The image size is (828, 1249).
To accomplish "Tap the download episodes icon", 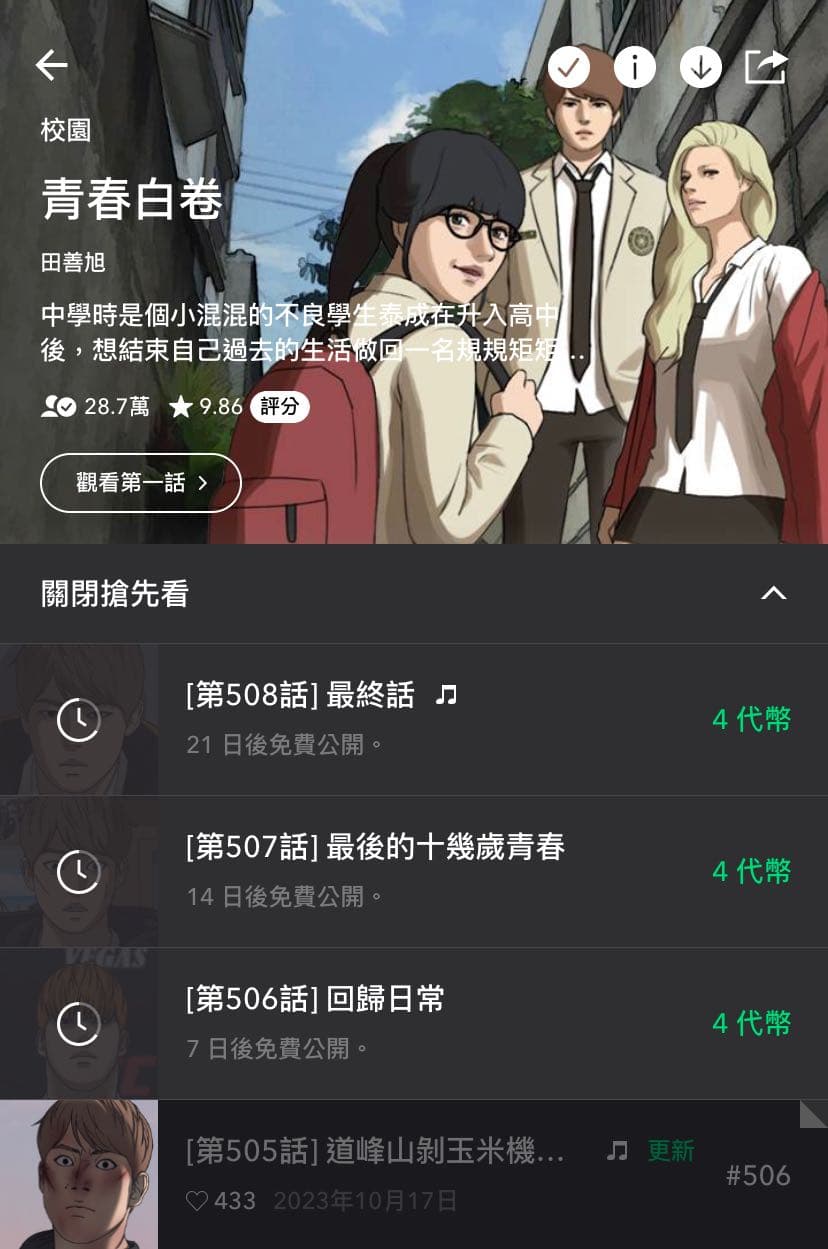I will click(700, 67).
